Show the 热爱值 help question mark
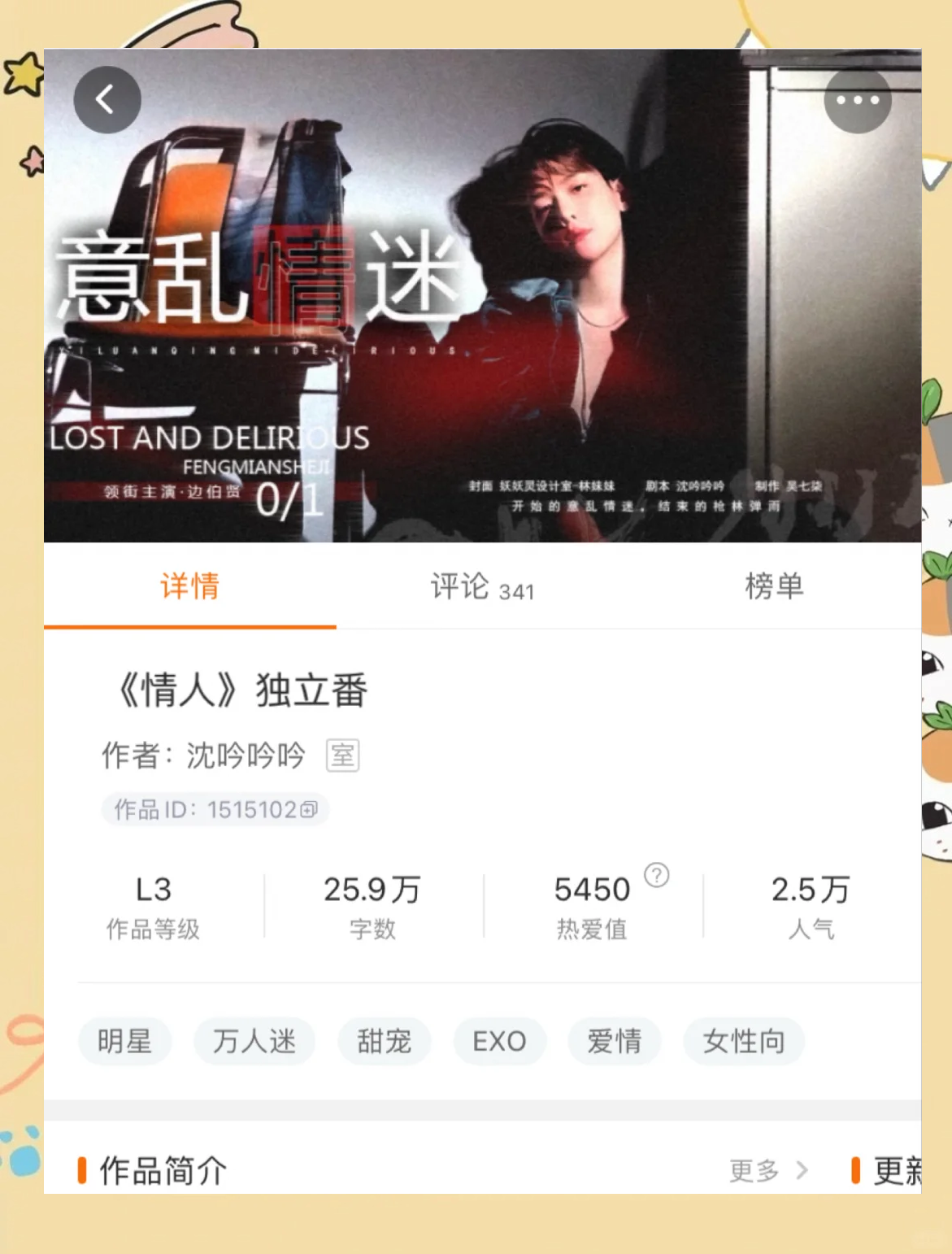The width and height of the screenshot is (952, 1254). pos(657,875)
